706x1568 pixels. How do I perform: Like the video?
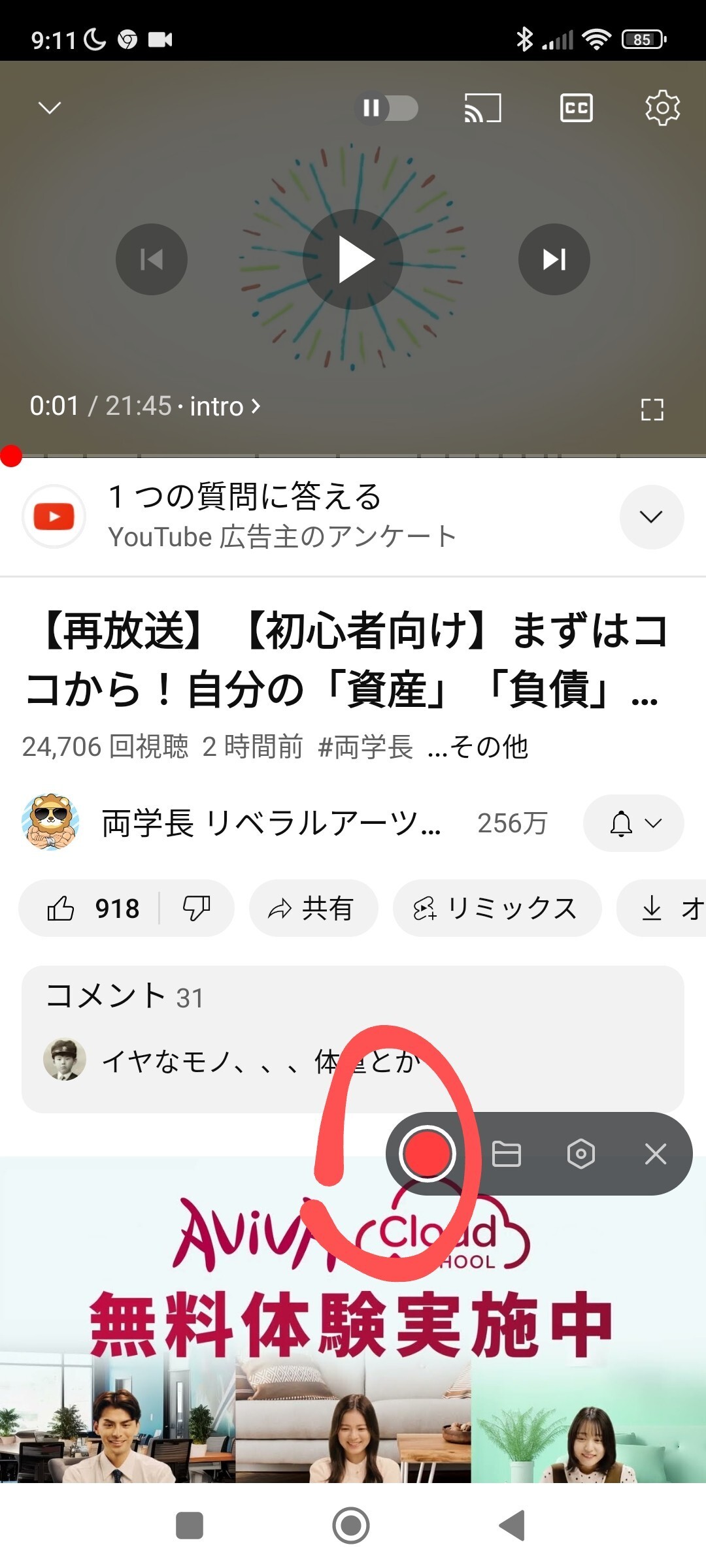click(92, 908)
